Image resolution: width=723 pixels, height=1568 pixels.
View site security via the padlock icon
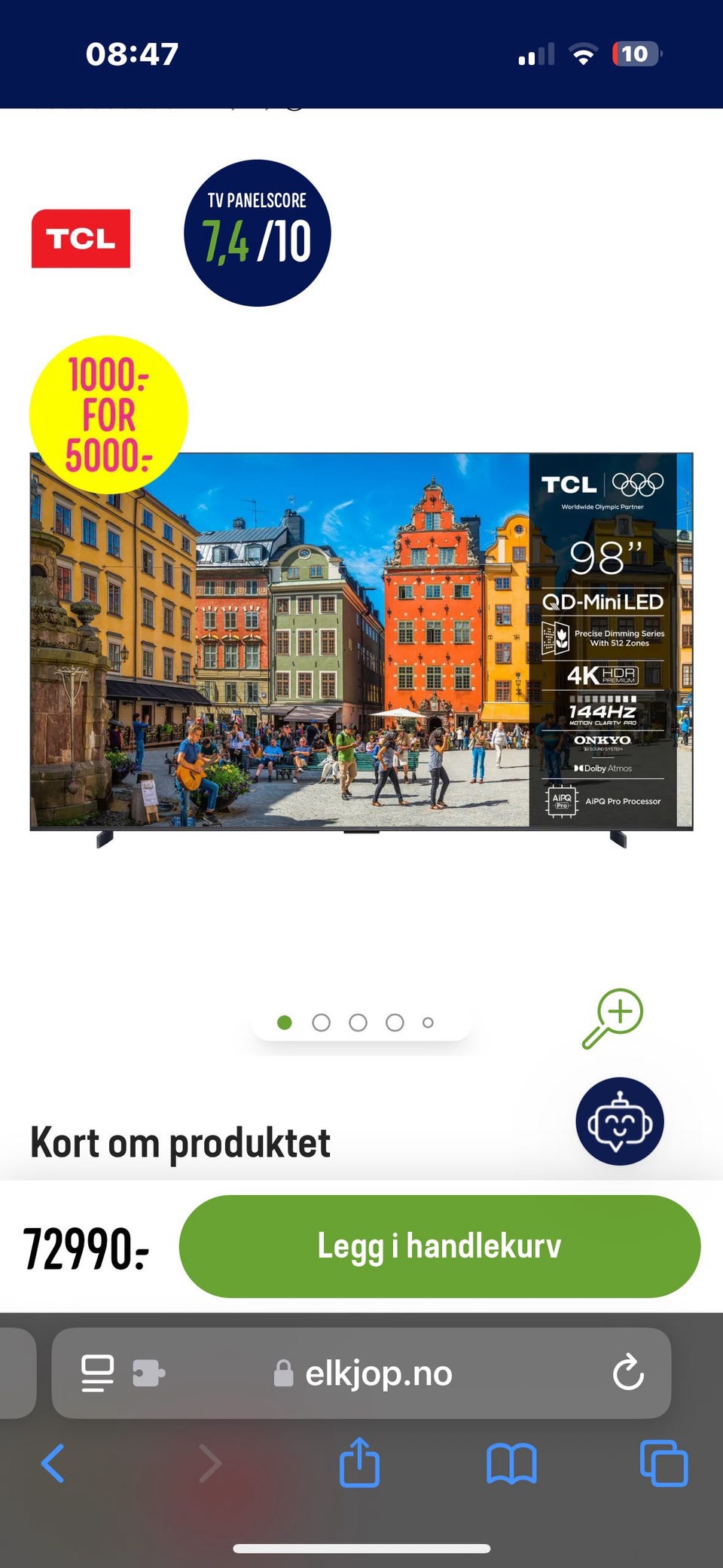pyautogui.click(x=283, y=1373)
